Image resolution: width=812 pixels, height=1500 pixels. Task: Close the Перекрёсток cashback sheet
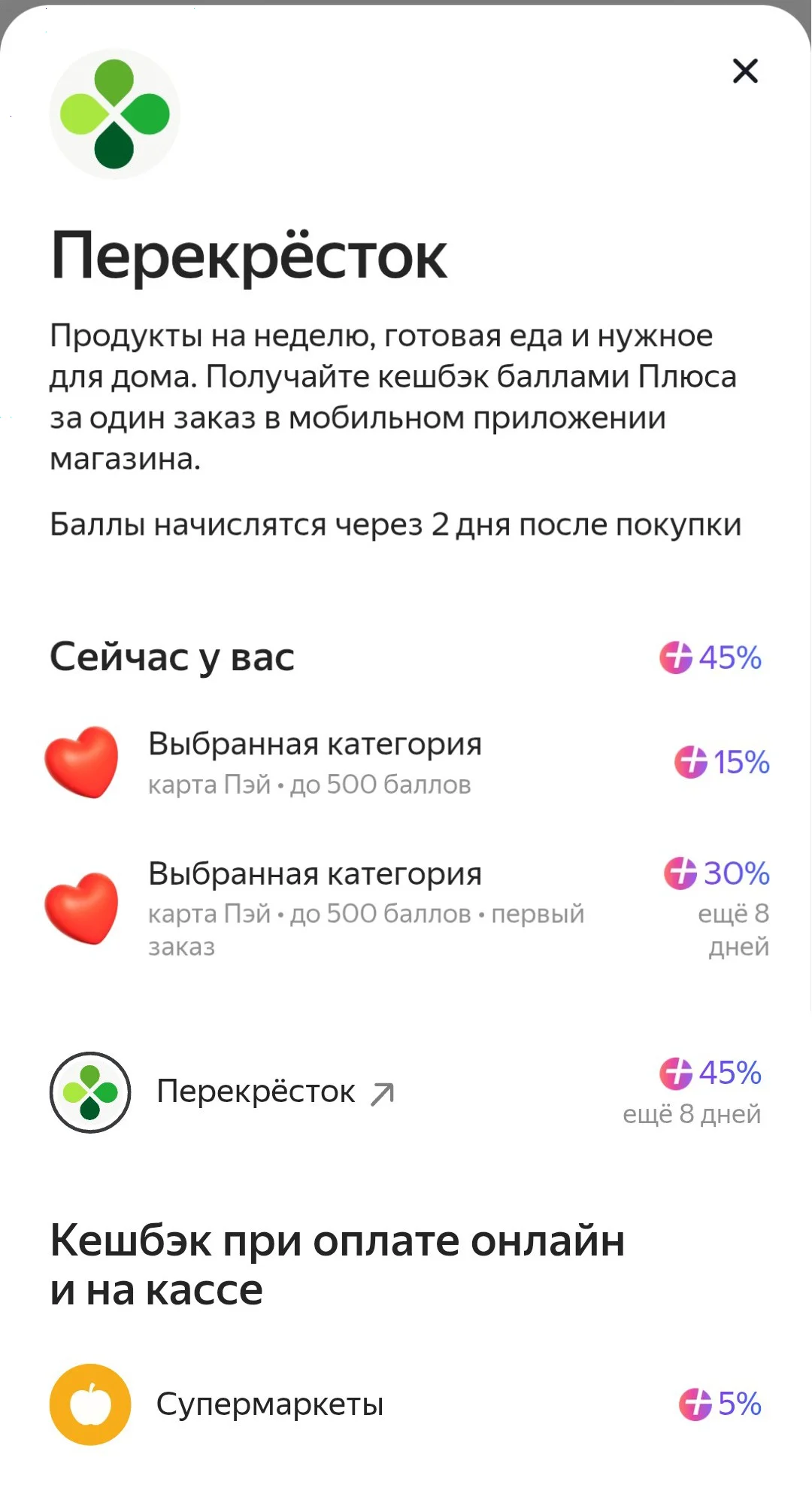(x=745, y=71)
